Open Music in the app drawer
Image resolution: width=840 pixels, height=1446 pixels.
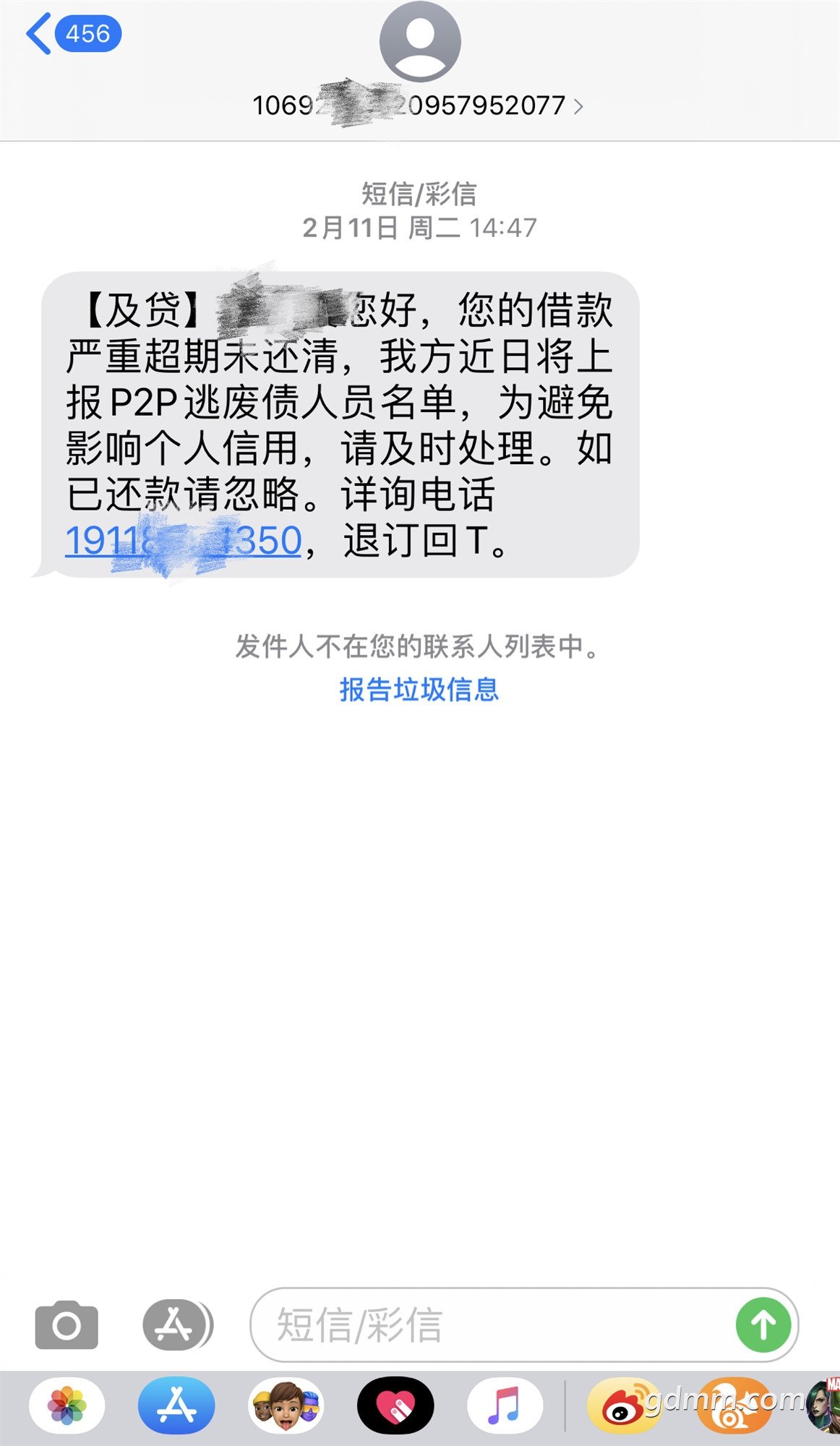505,1406
